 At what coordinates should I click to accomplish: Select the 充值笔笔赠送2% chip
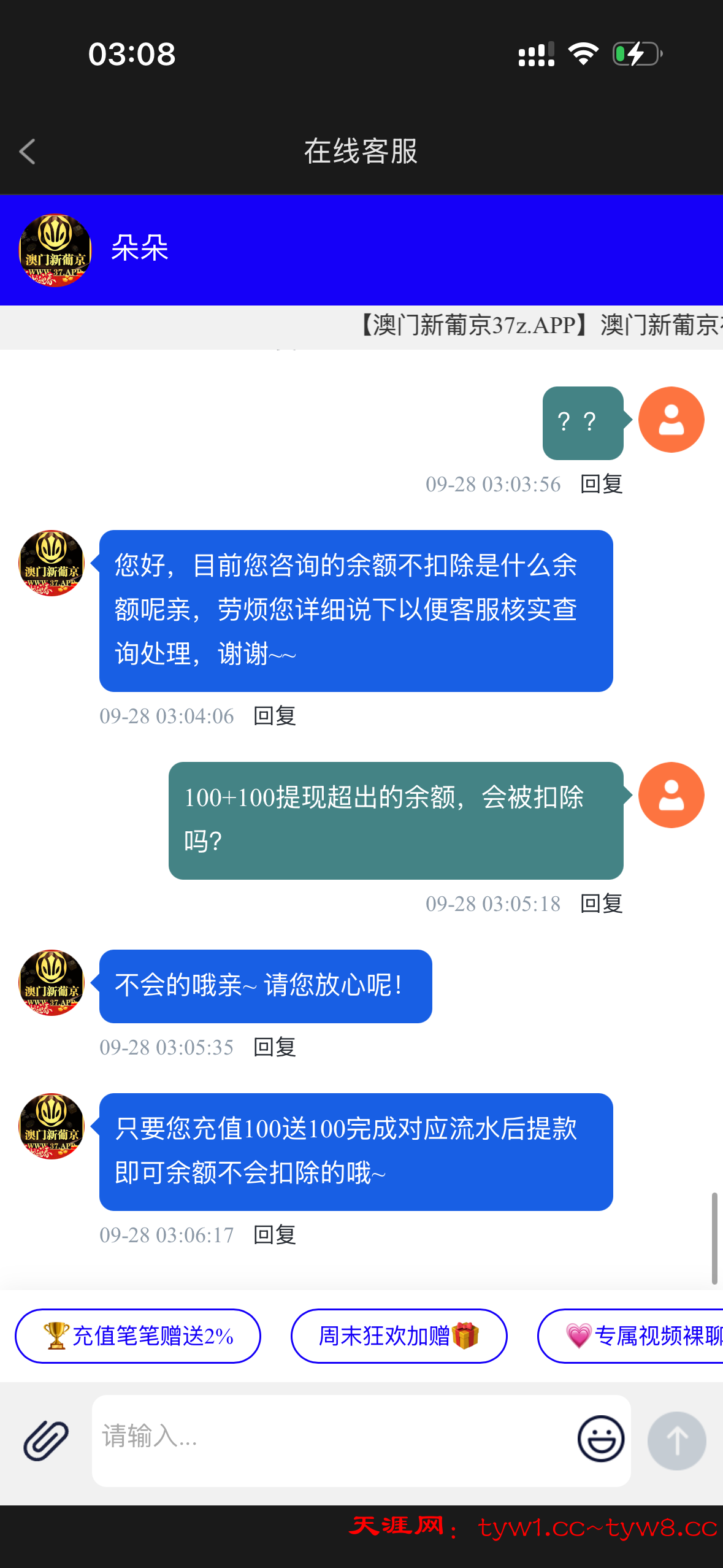(138, 1335)
